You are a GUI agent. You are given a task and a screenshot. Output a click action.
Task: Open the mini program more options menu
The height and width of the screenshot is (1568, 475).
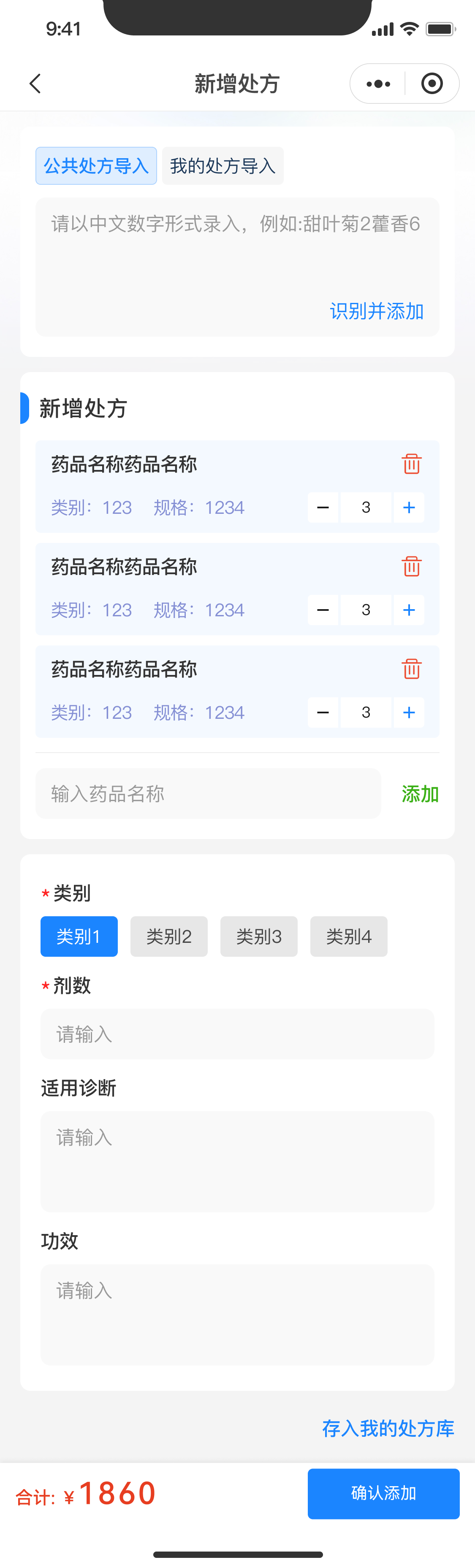(378, 84)
